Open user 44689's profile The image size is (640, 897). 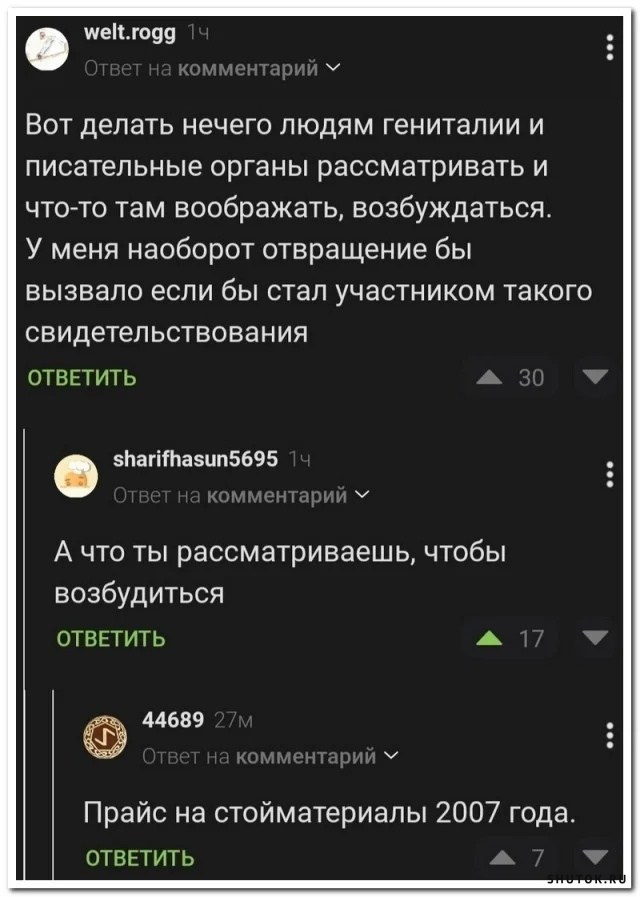(x=173, y=720)
